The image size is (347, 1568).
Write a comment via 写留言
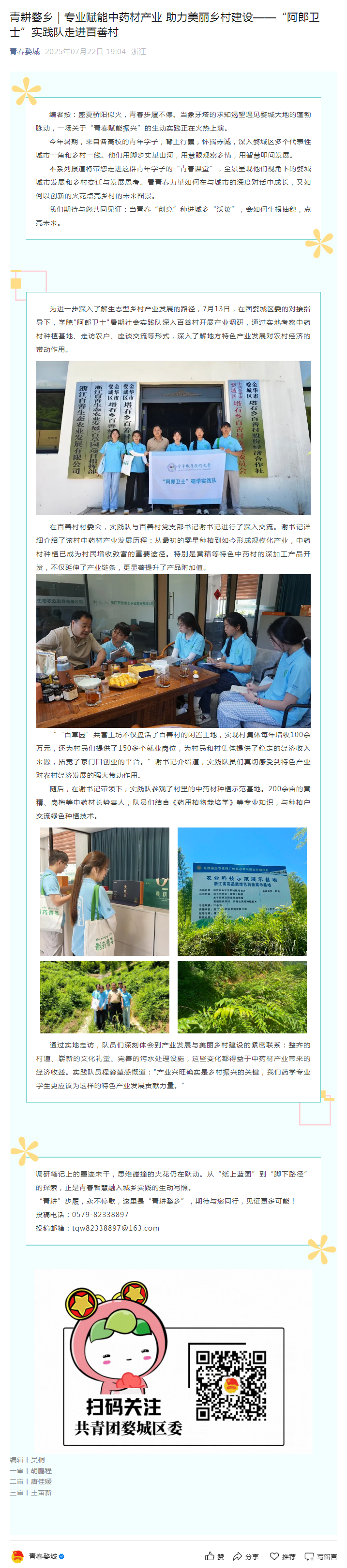(321, 1556)
